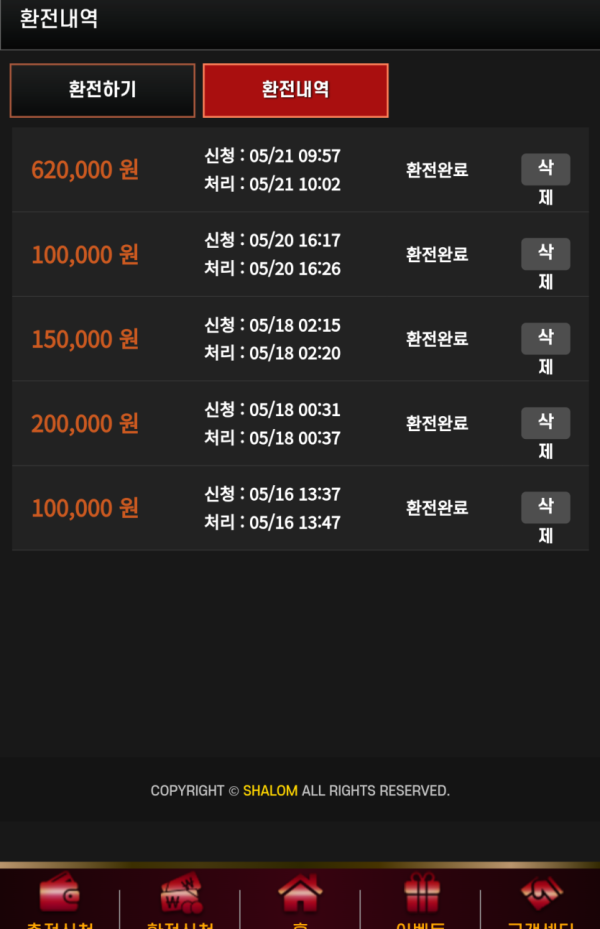
Task: Remove the 100,000 원 entry from 05/20
Action: [x=545, y=254]
